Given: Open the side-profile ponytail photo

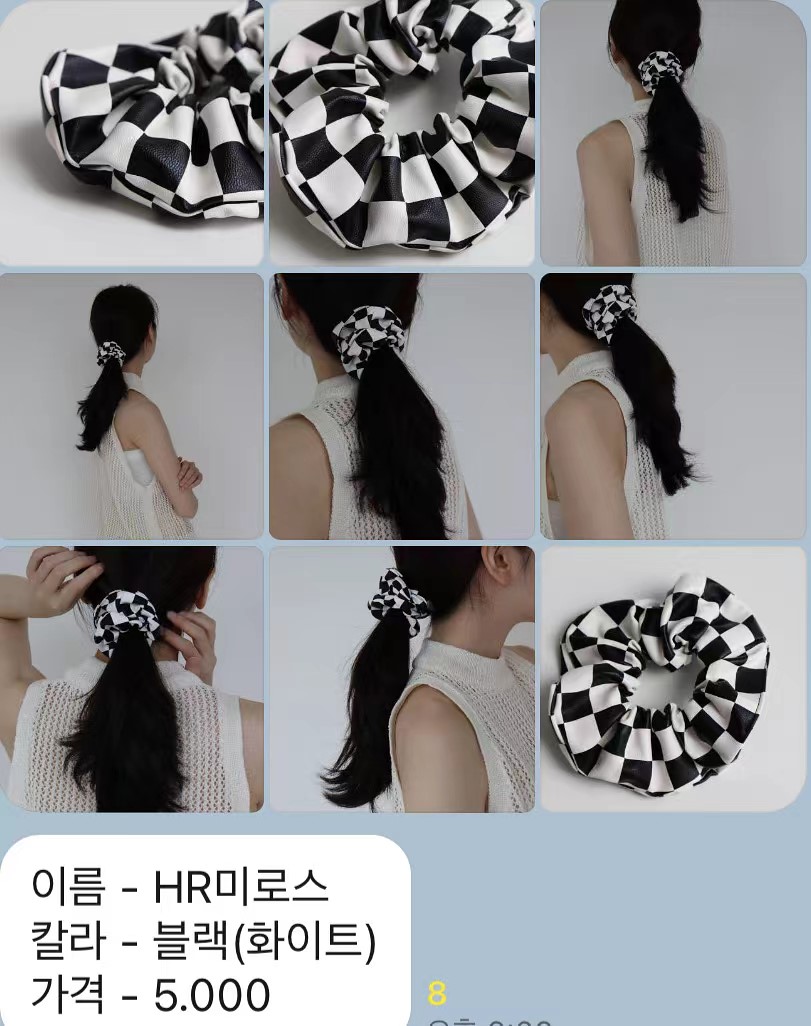Looking at the screenshot, I should coord(402,679).
